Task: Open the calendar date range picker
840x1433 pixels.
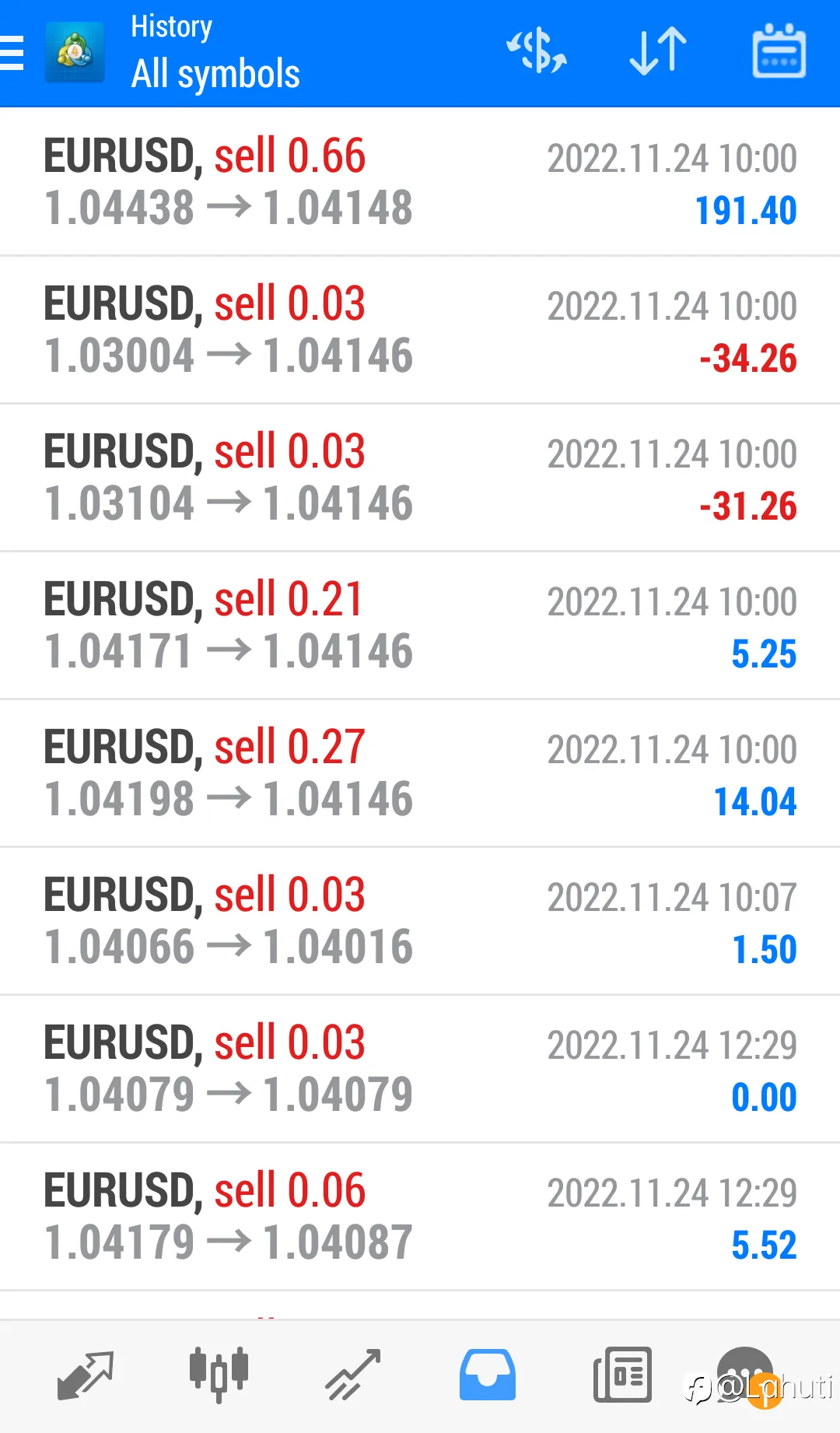Action: click(x=779, y=51)
